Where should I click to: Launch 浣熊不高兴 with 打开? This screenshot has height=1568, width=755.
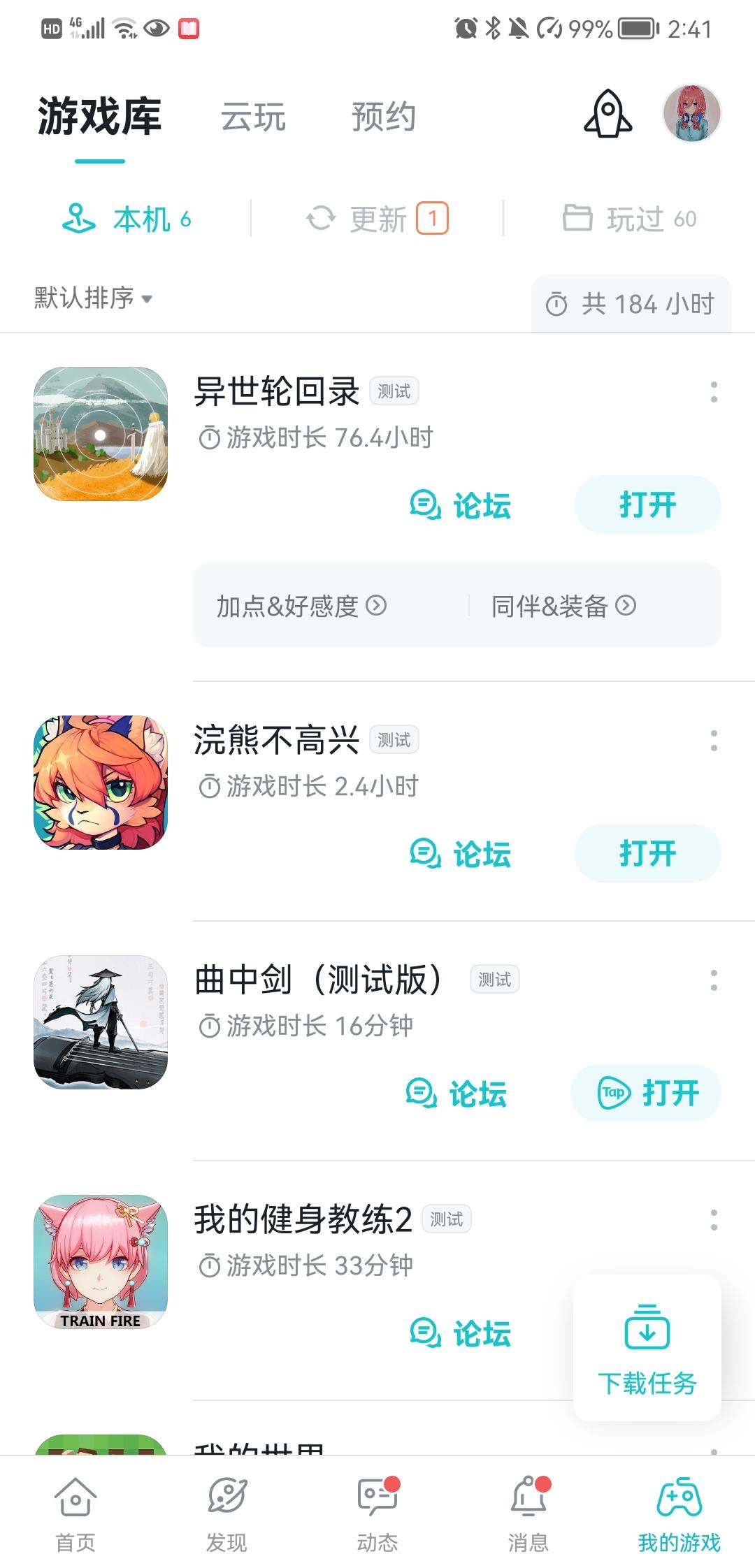point(647,853)
